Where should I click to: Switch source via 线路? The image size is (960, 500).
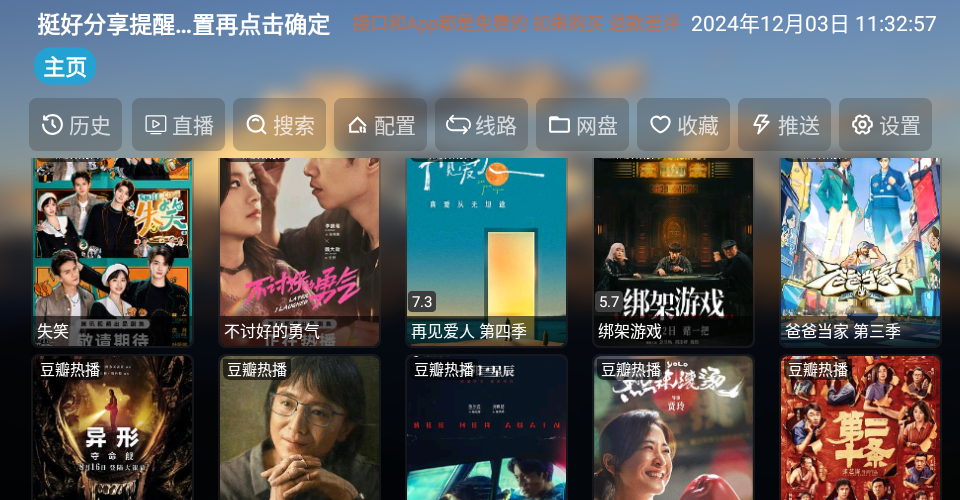coord(482,125)
